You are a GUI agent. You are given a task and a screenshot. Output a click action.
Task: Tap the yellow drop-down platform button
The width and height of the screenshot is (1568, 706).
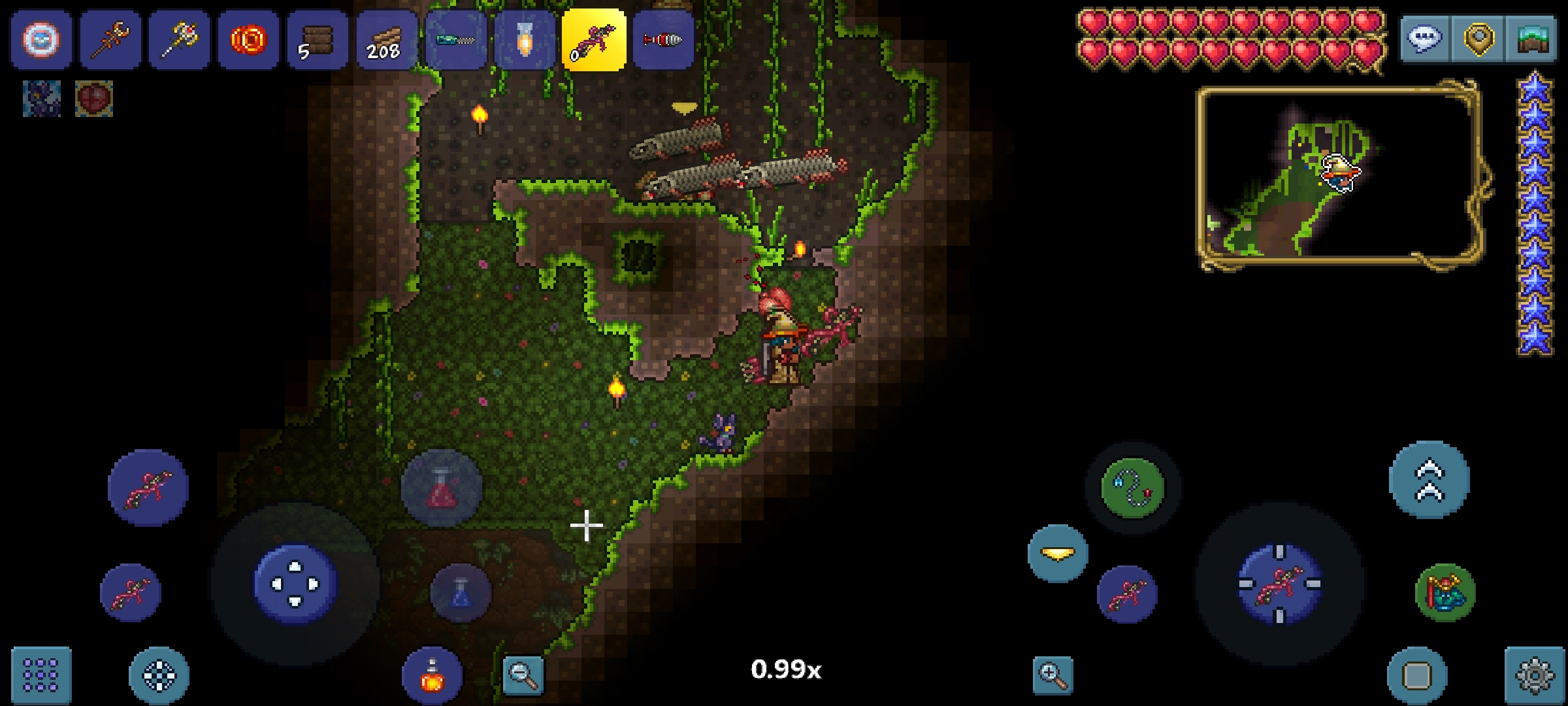point(1057,554)
